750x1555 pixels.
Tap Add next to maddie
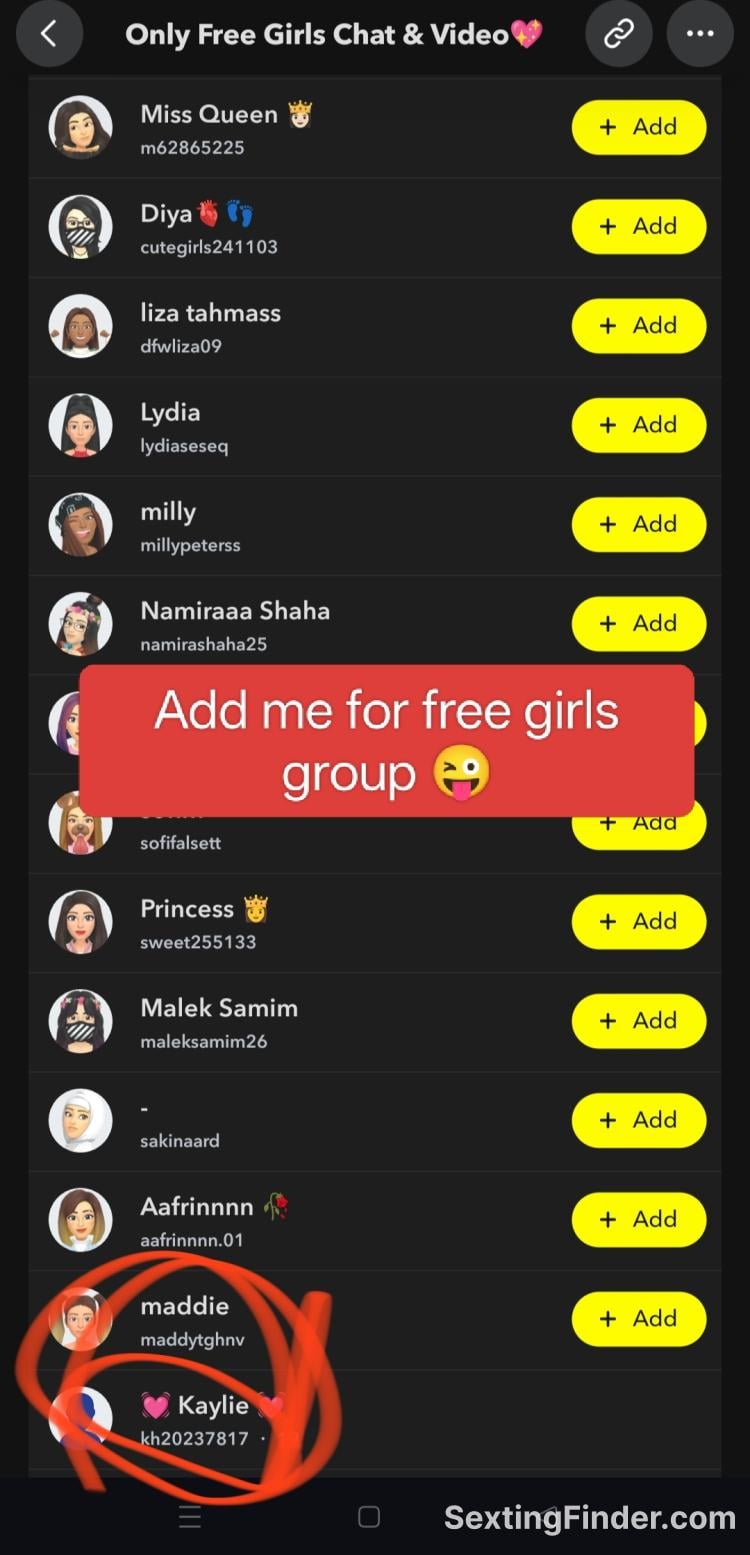coord(638,1318)
